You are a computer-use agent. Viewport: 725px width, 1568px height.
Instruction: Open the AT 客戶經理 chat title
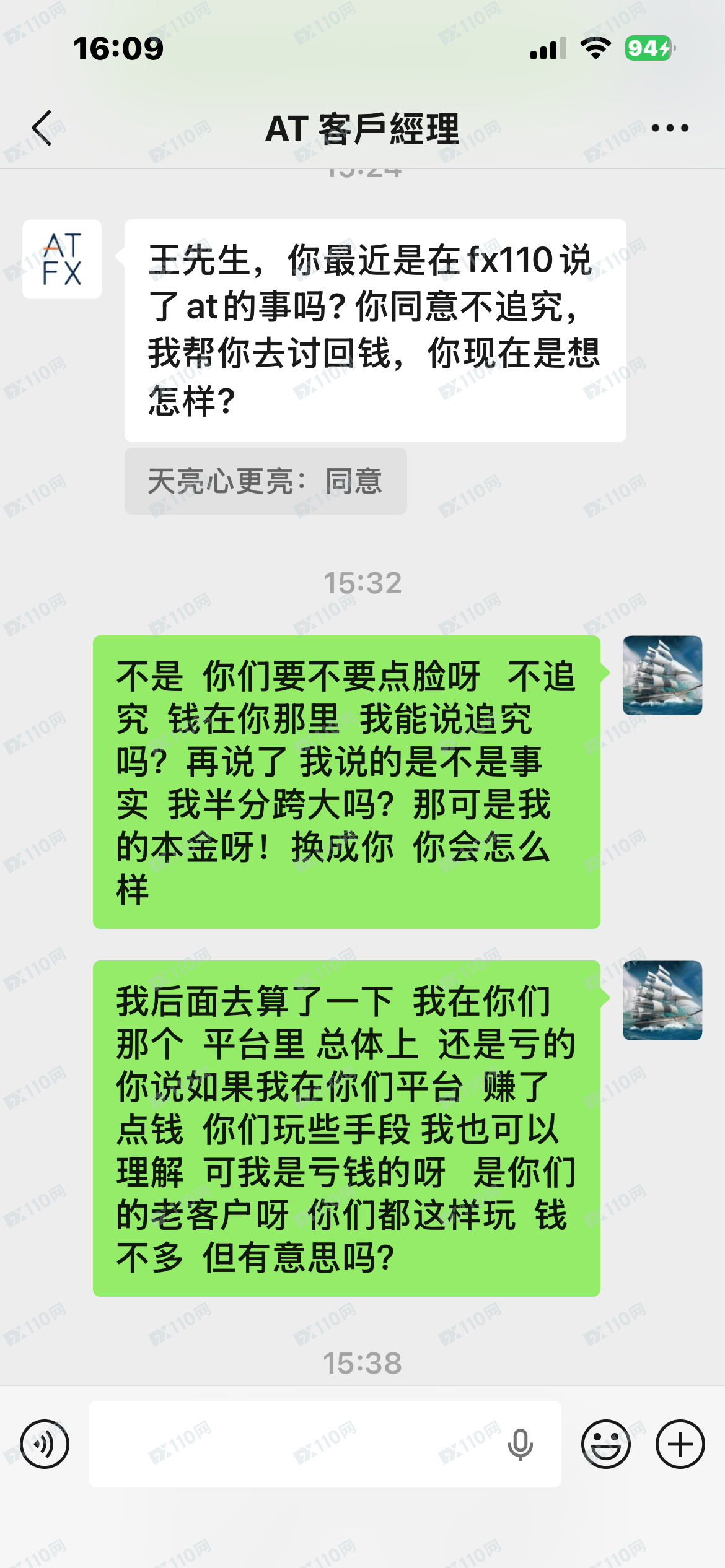point(362,128)
